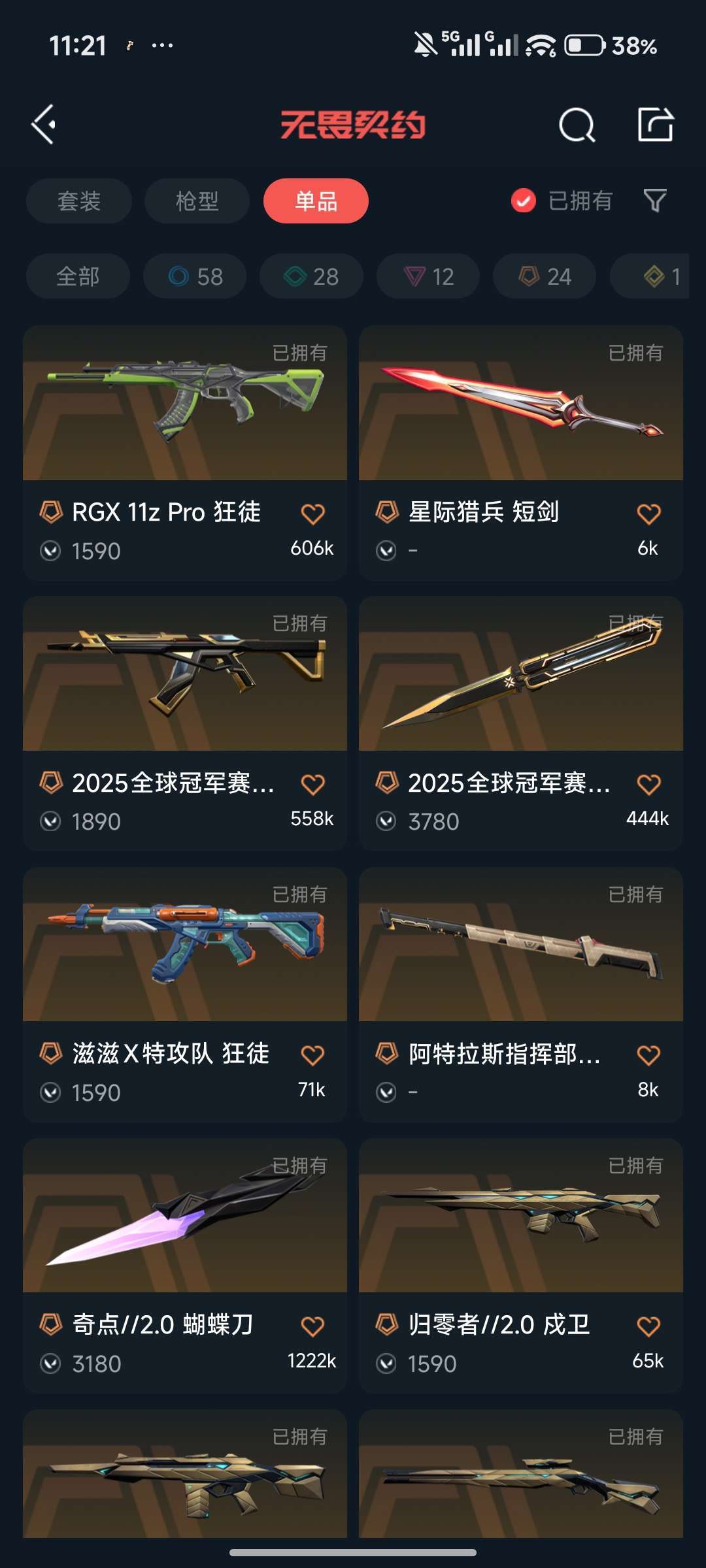Select the 全部 rarity chip
Viewport: 706px width, 1568px height.
click(78, 276)
